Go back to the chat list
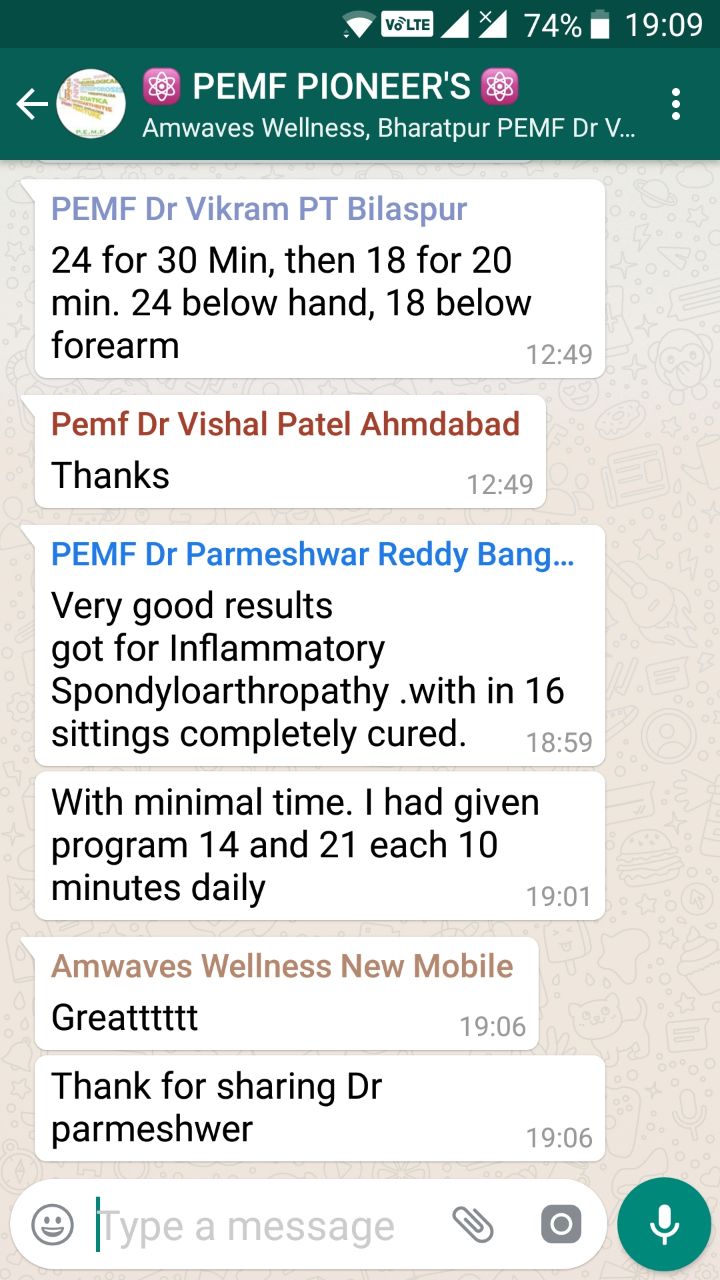This screenshot has height=1280, width=720. tap(32, 104)
